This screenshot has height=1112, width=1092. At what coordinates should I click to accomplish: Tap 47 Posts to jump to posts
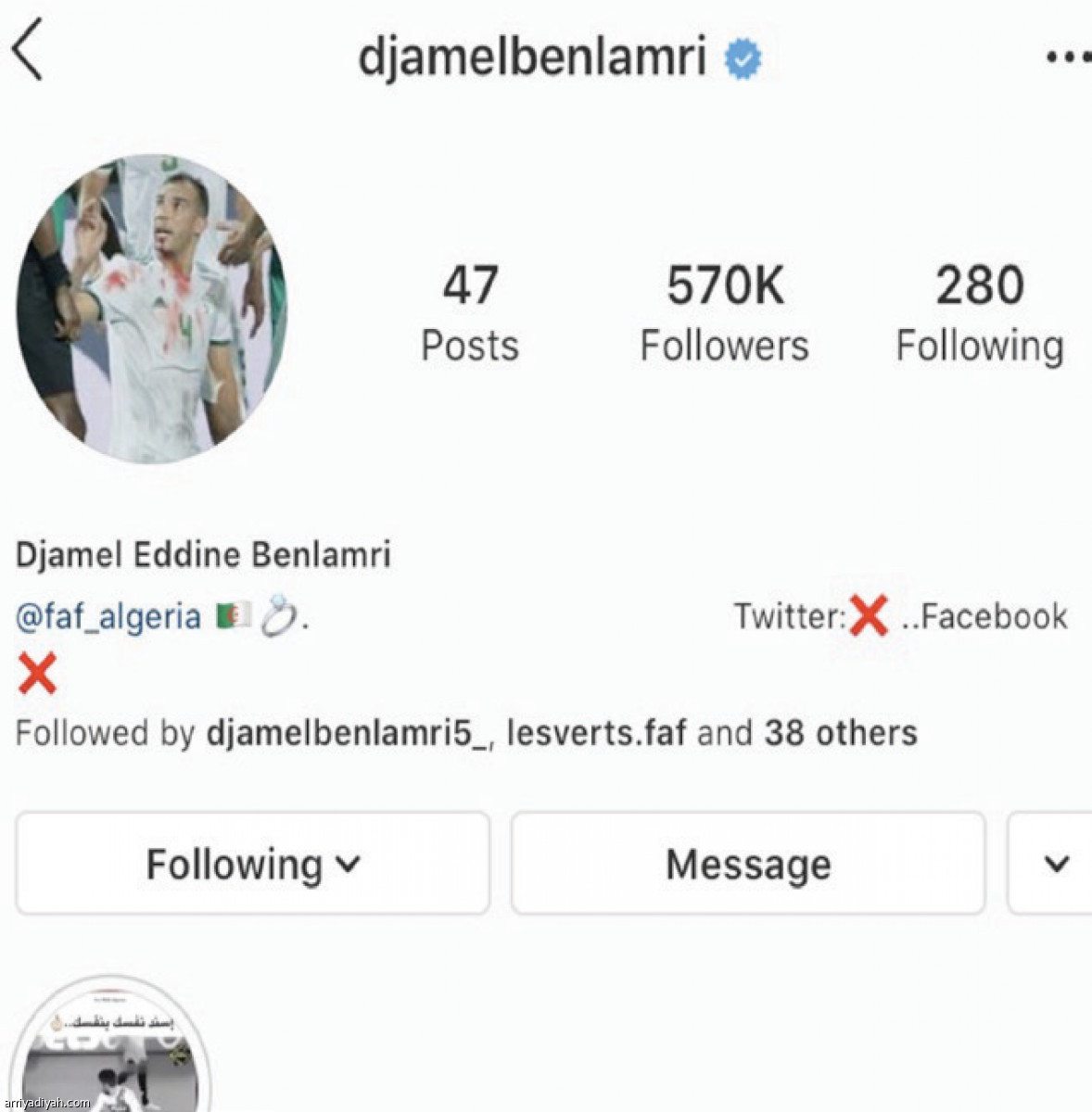point(470,313)
